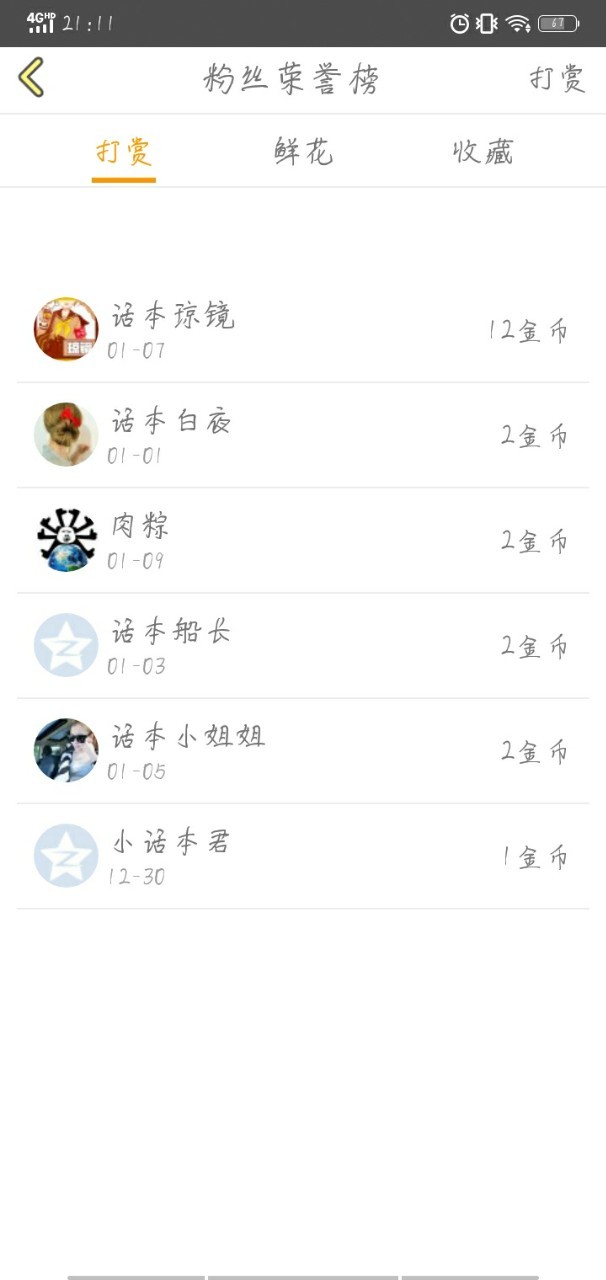View 肉粽's profile row
This screenshot has height=1280, width=606.
point(302,540)
